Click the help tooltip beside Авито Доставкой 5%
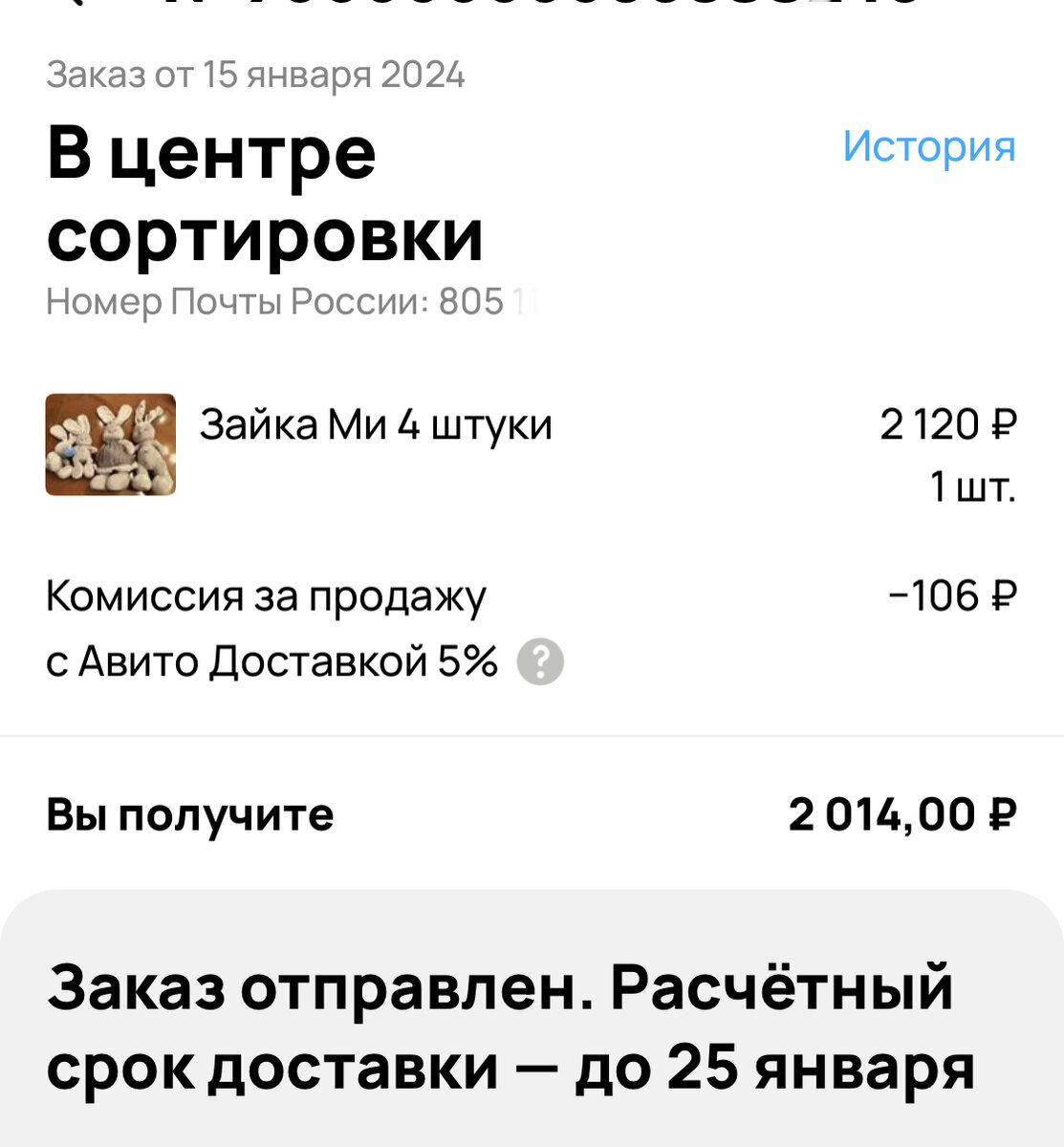This screenshot has width=1064, height=1147. [x=539, y=660]
